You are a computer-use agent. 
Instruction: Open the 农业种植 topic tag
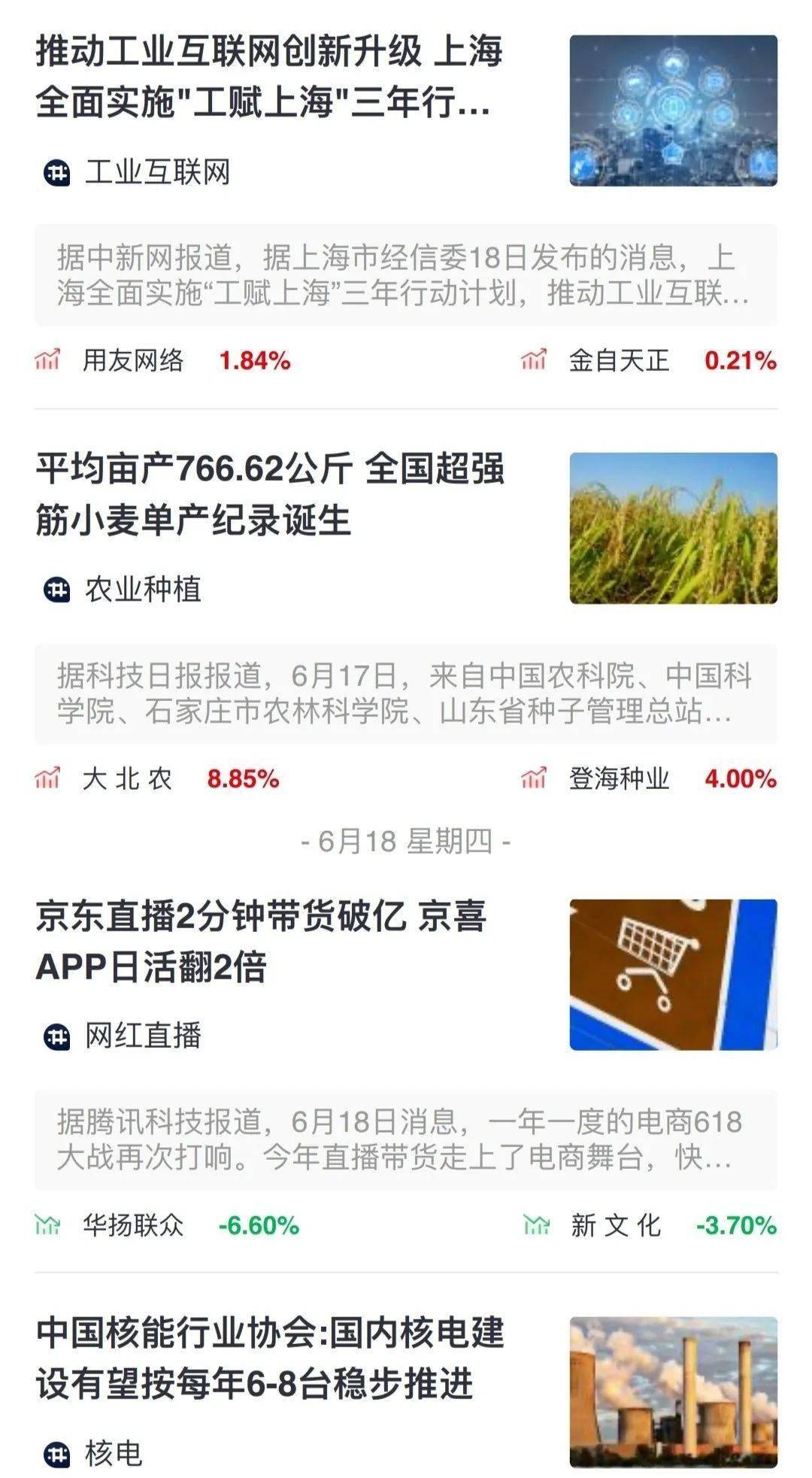point(143,589)
